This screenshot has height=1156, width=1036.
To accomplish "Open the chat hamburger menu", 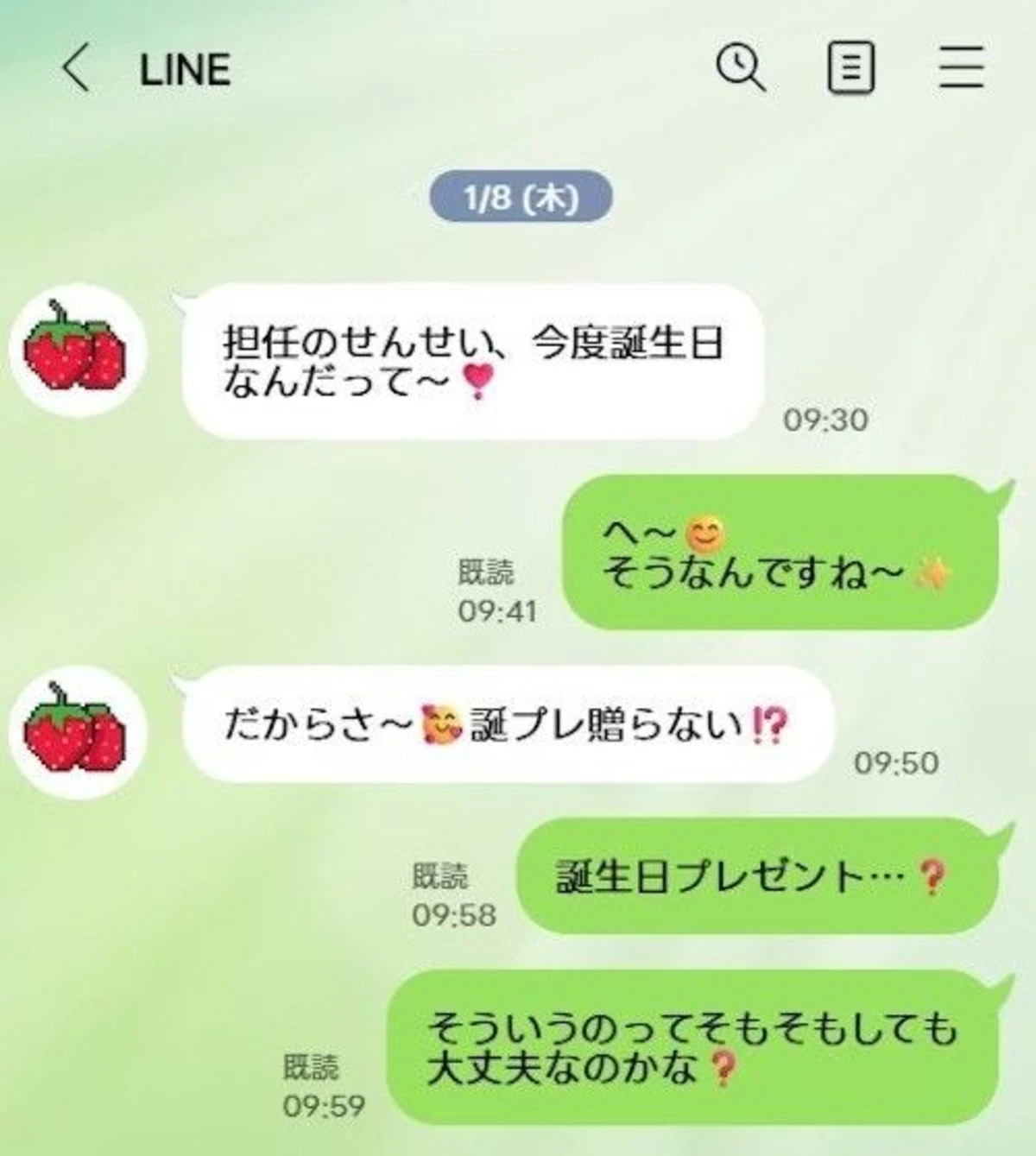I will [x=961, y=68].
